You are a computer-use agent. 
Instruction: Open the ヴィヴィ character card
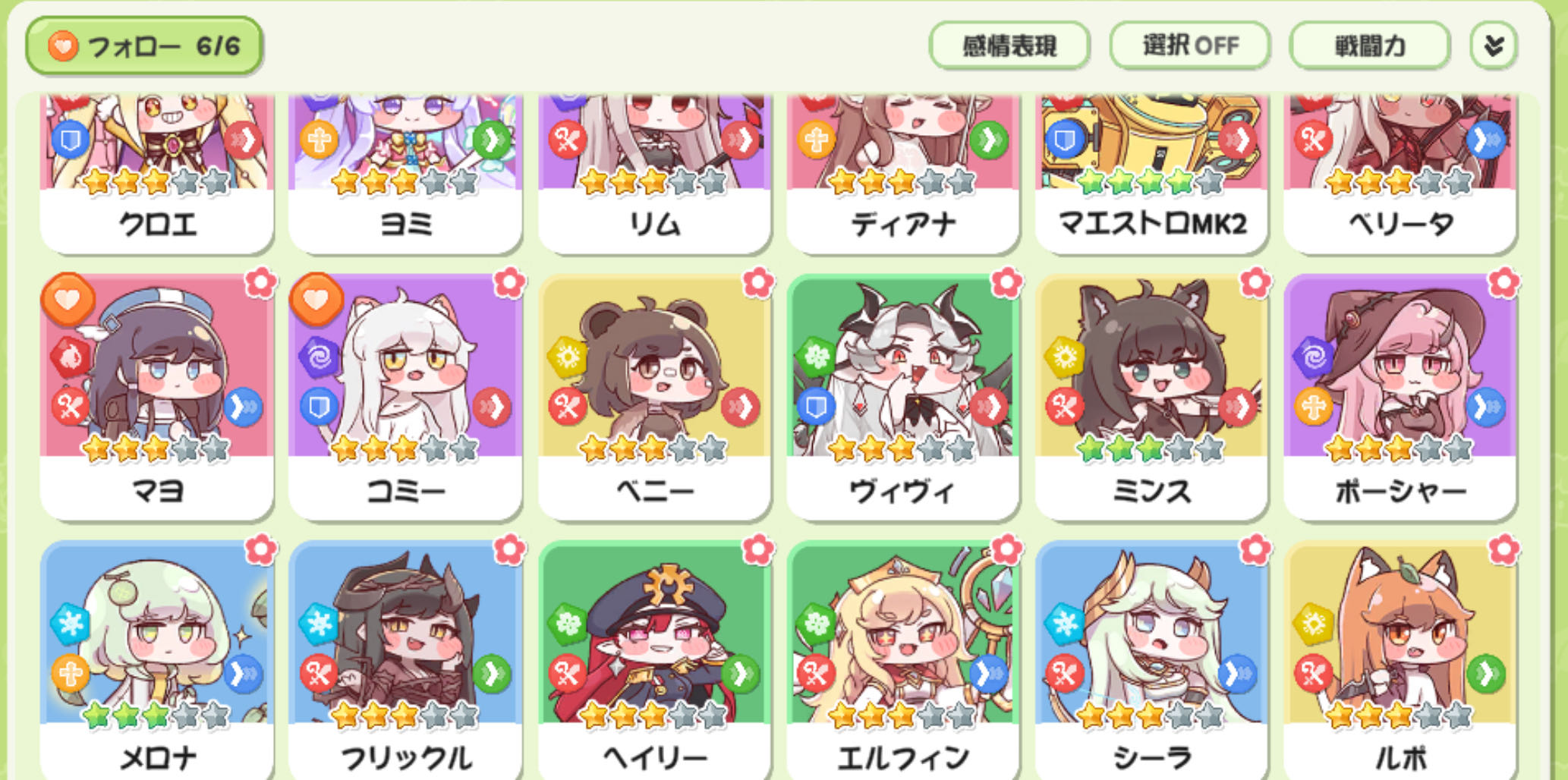902,395
